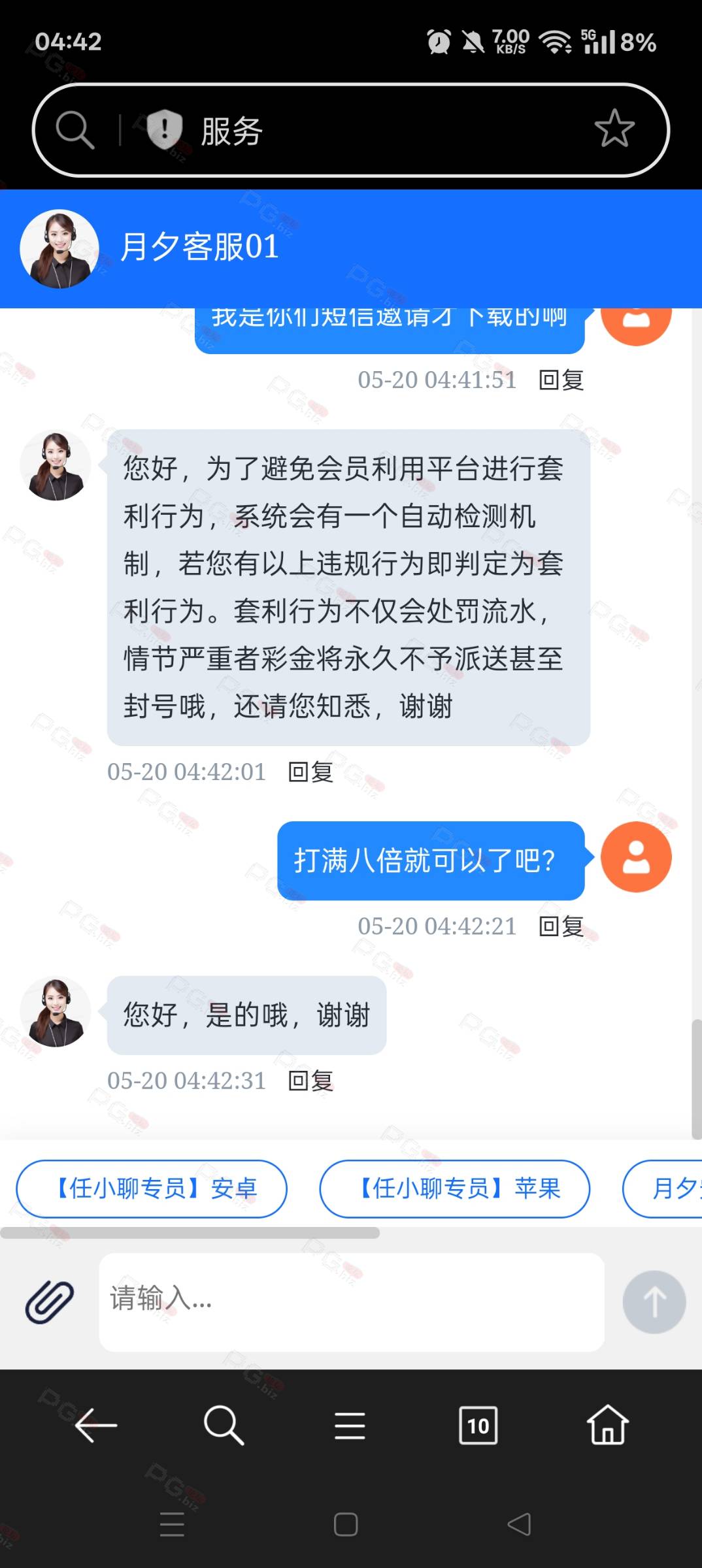
Task: Tap the search icon in the address bar
Action: coord(75,129)
